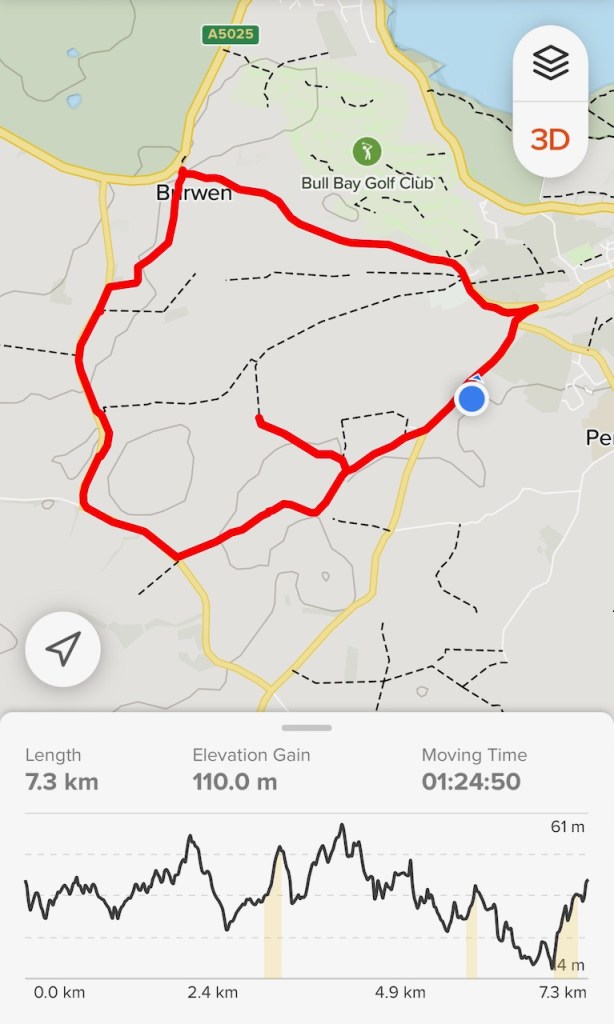
Task: Open the map layers selector
Action: (x=550, y=64)
